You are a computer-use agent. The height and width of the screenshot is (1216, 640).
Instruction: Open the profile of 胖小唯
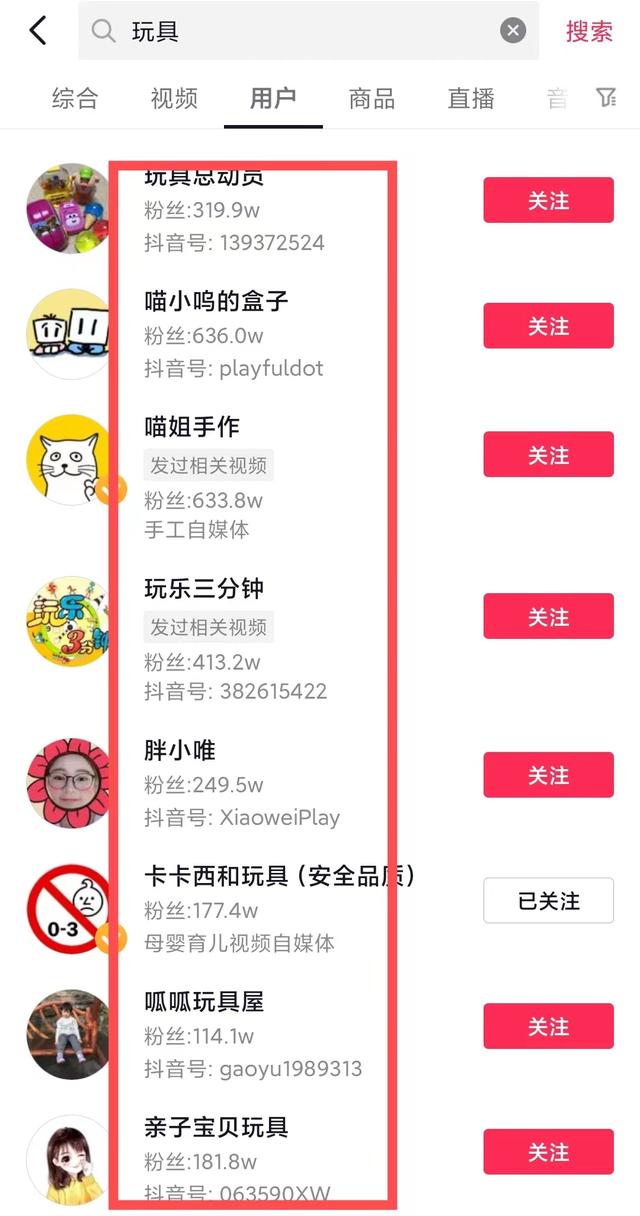point(180,750)
